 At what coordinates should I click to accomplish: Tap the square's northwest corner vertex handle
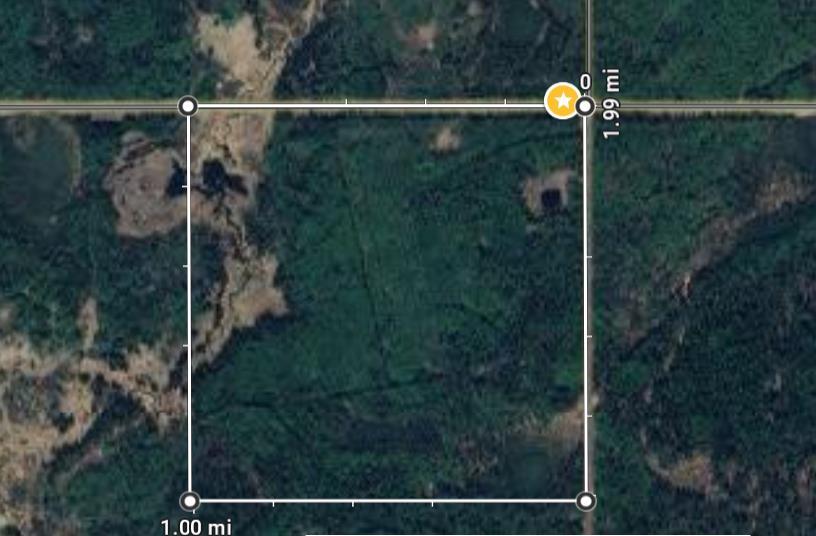click(187, 106)
